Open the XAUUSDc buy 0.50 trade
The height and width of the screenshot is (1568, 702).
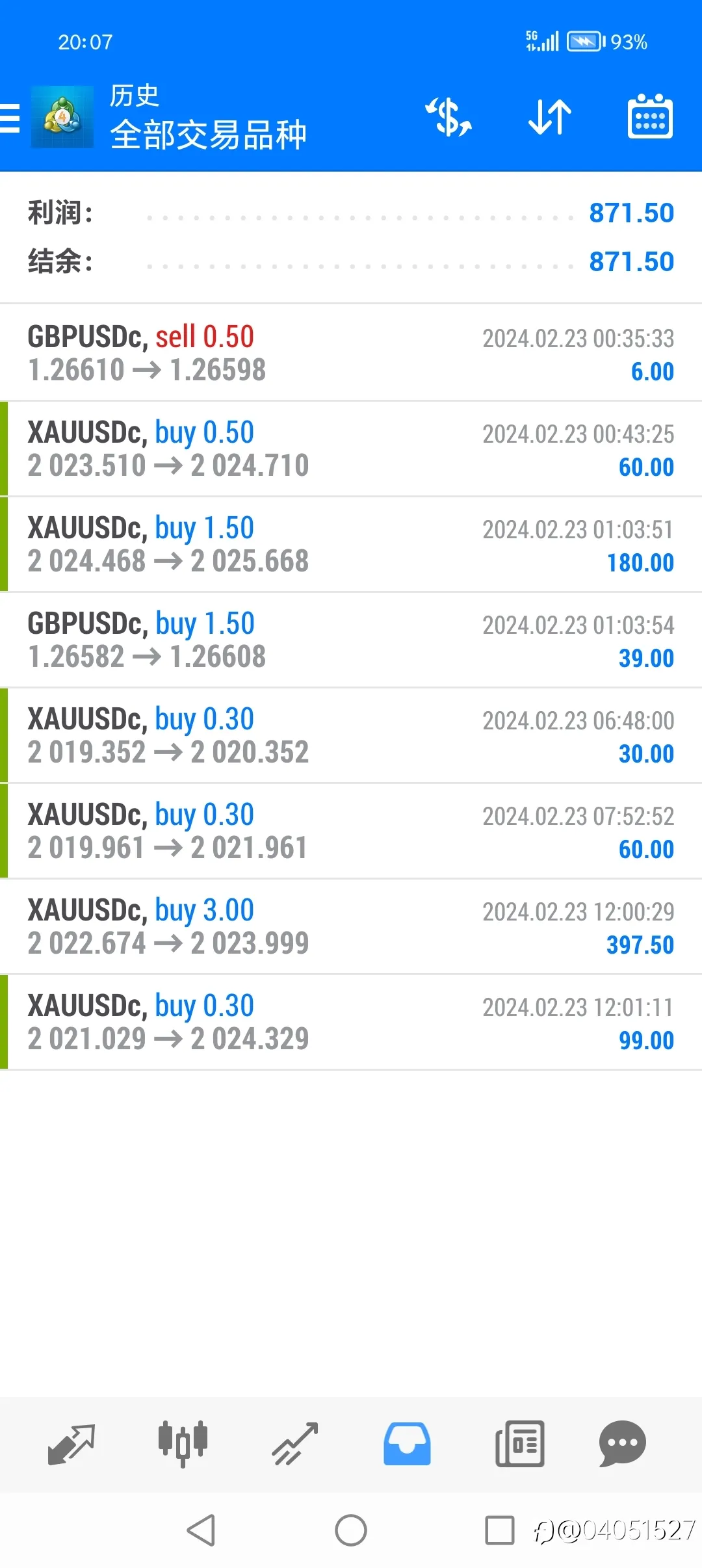pyautogui.click(x=351, y=449)
